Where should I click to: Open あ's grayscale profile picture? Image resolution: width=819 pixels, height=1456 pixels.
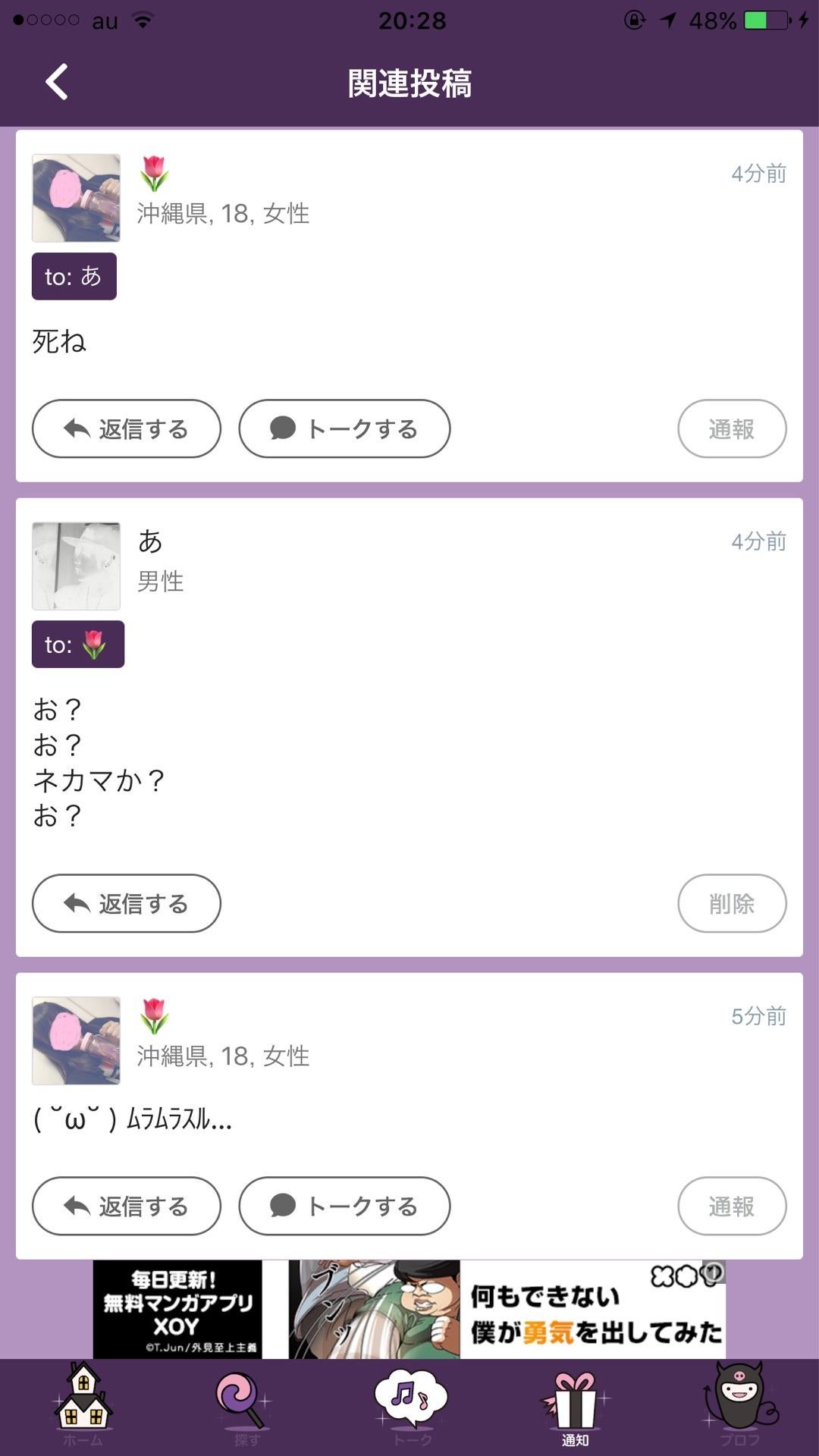[x=76, y=564]
